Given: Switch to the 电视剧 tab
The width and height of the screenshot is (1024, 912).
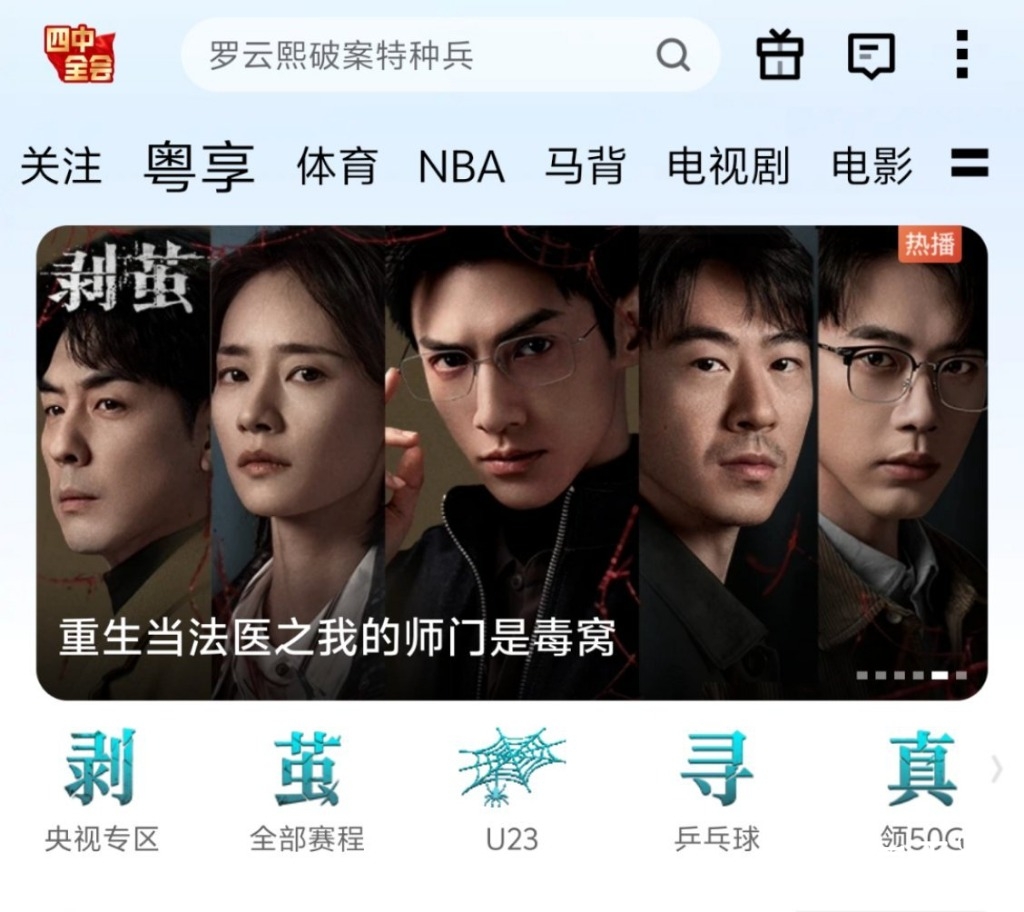Looking at the screenshot, I should (x=728, y=166).
